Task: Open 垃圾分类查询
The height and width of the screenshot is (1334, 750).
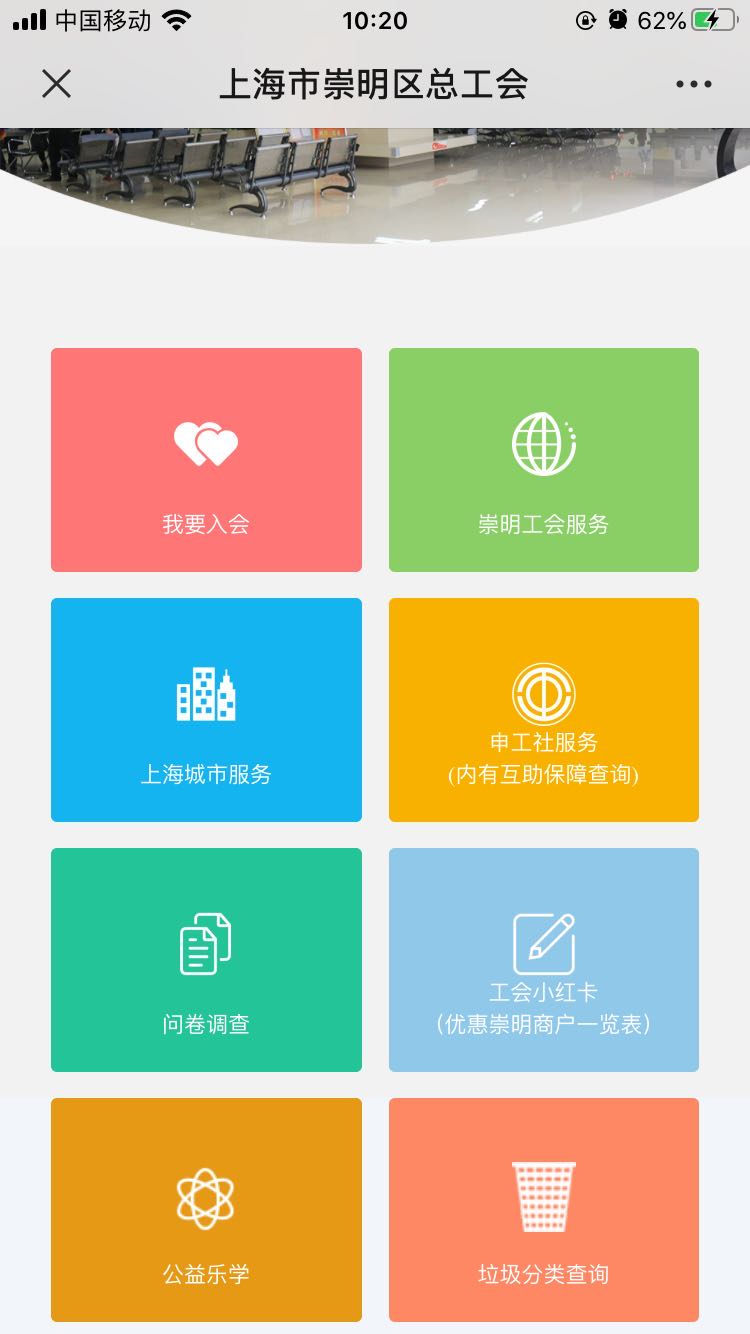Action: click(544, 1210)
